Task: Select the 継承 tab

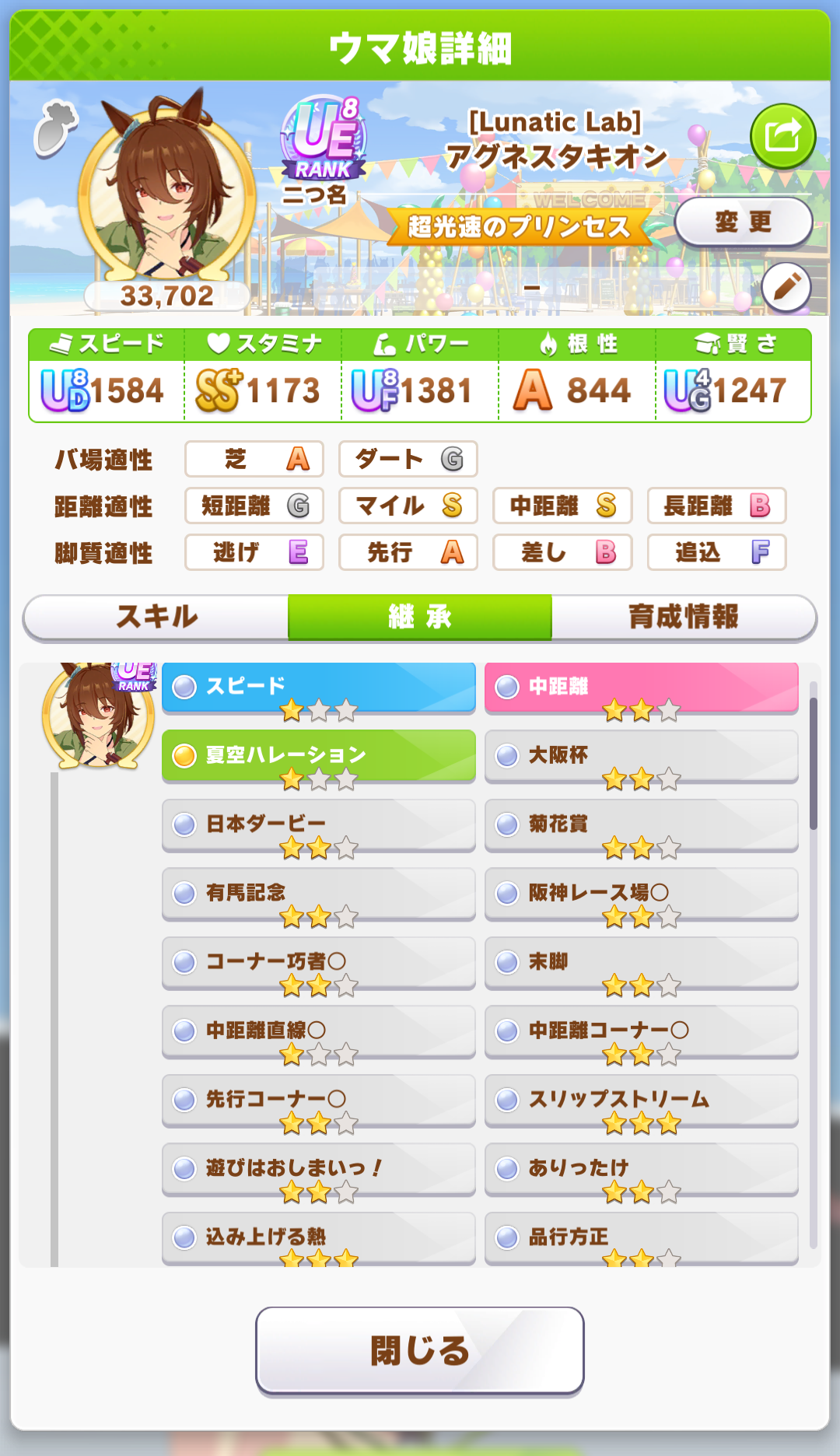Action: tap(420, 618)
